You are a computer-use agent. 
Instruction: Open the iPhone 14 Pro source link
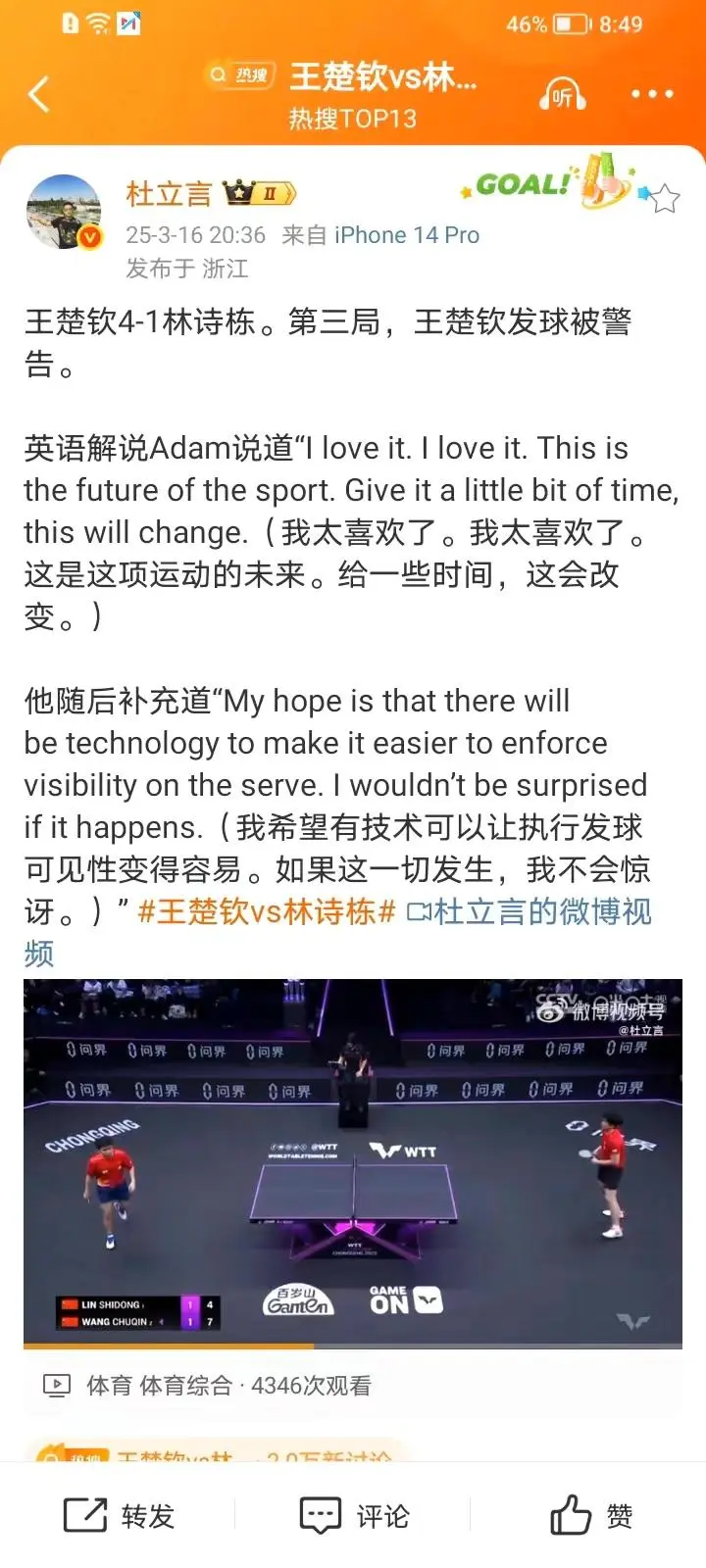pos(406,235)
